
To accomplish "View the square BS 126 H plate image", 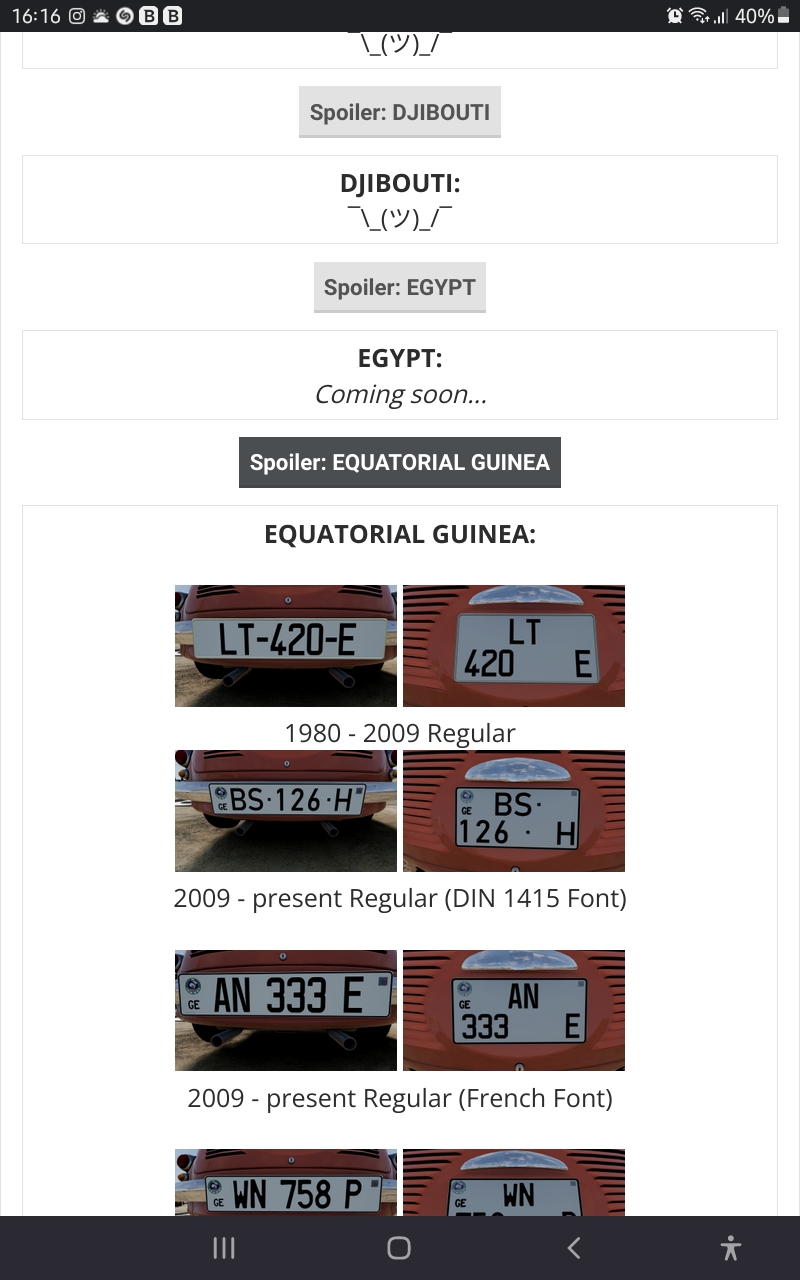I will coord(514,811).
